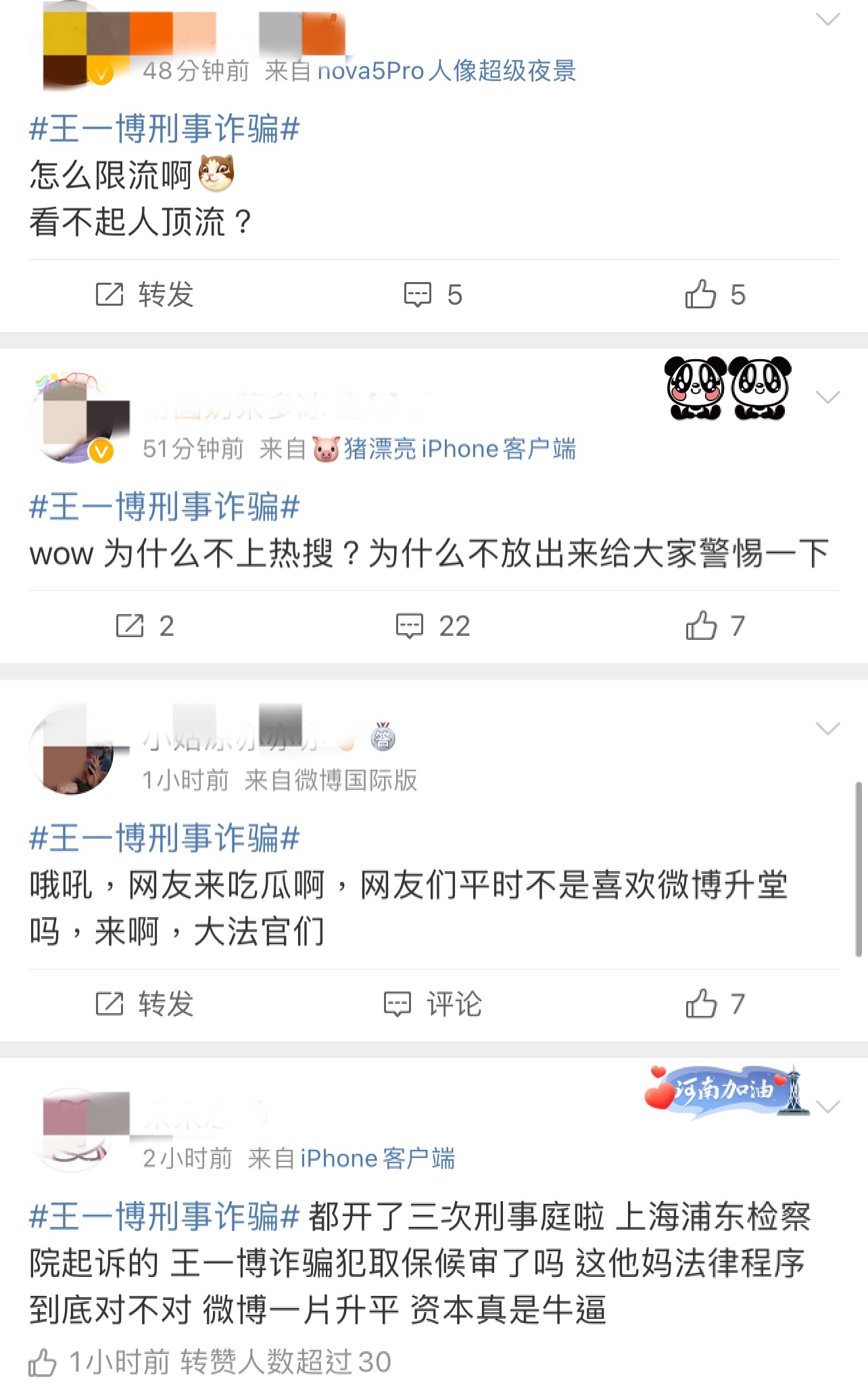
Task: Open the hashtag in the '都开了三次刑事庭啦' post
Action: [x=164, y=1216]
